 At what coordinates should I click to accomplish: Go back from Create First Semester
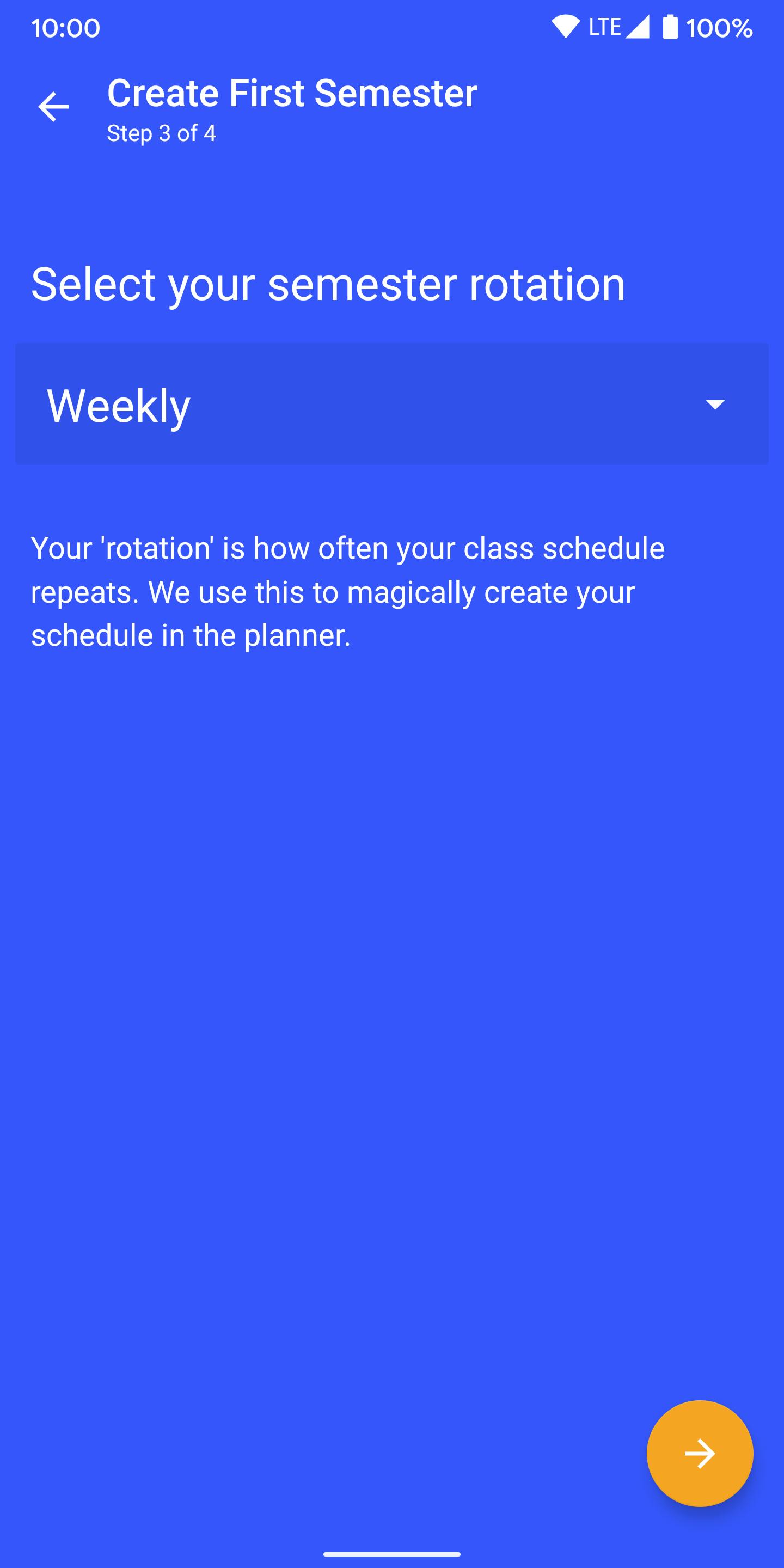point(53,107)
